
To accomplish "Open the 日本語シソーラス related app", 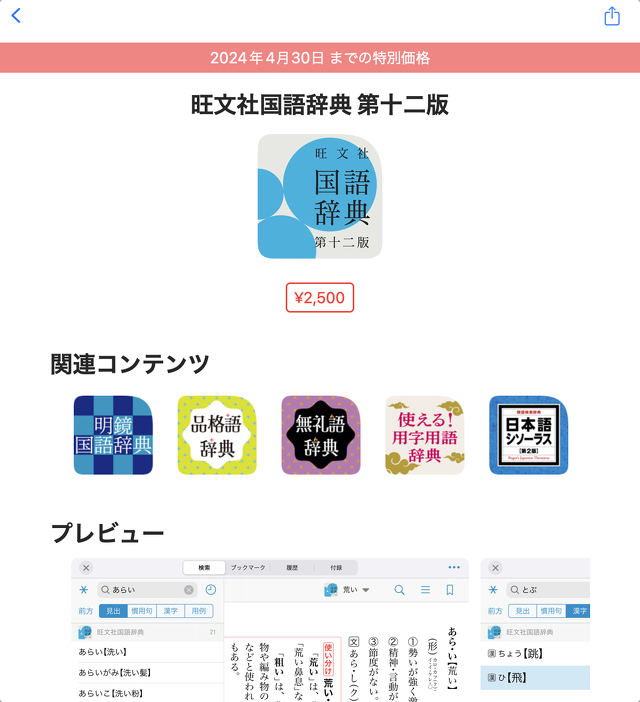I will point(528,435).
